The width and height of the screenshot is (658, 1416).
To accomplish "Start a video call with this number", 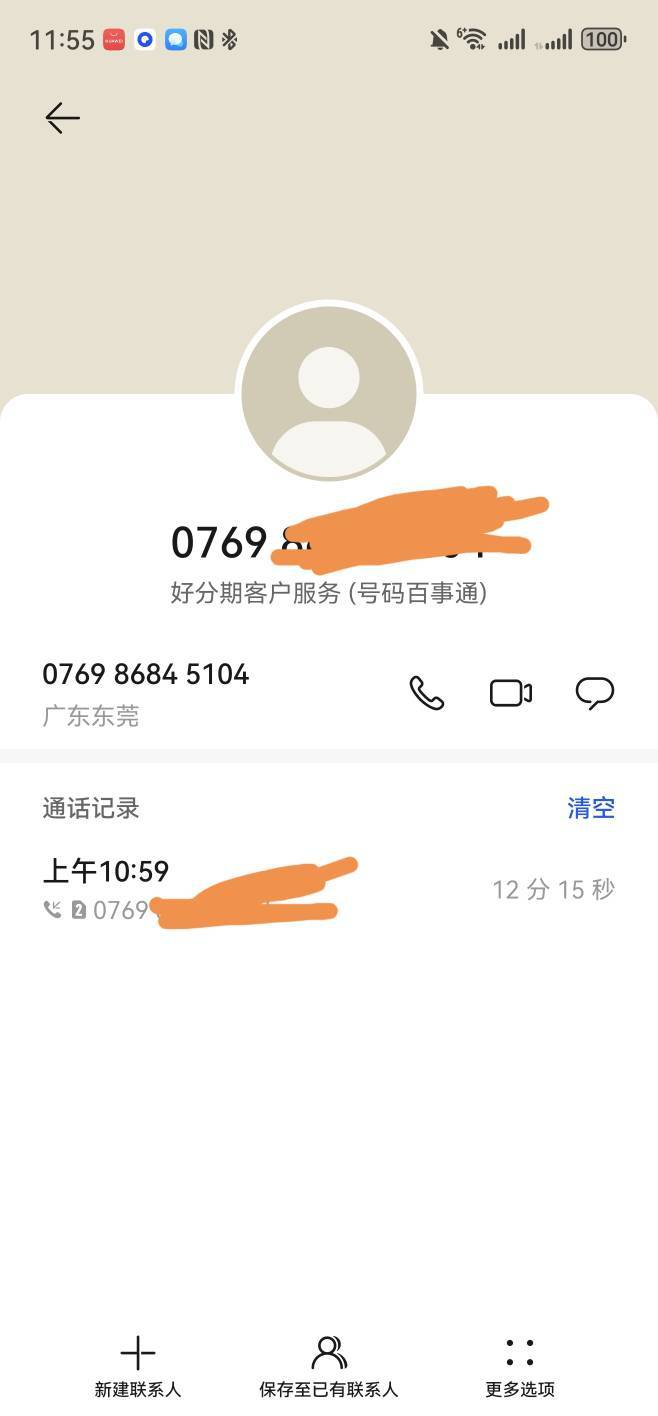I will click(x=511, y=692).
